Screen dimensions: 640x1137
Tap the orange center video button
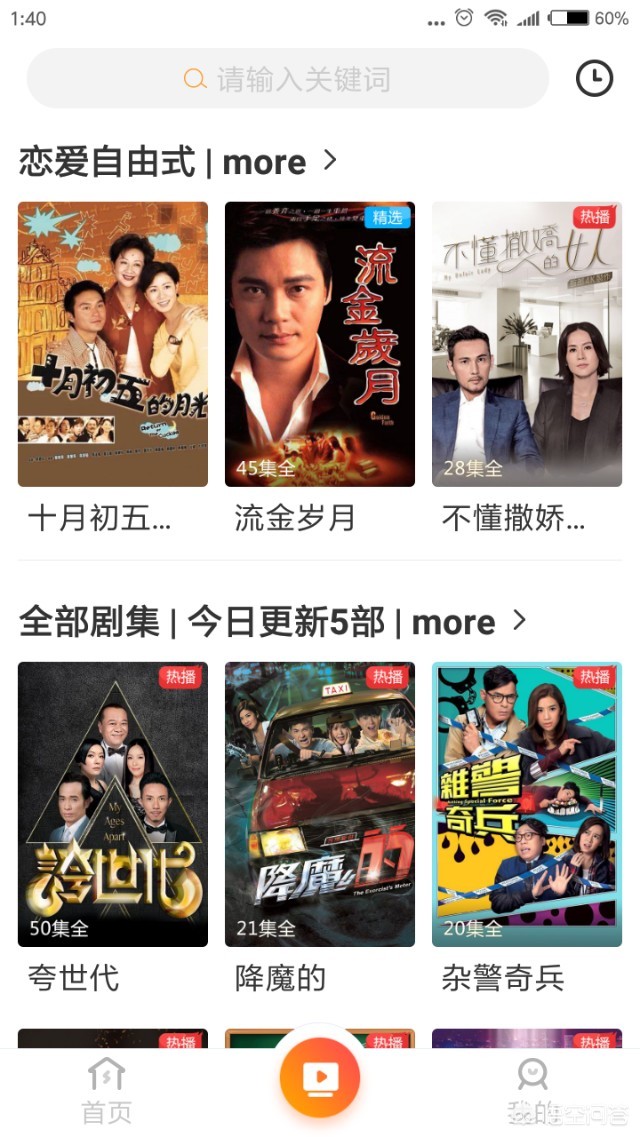click(x=320, y=1078)
